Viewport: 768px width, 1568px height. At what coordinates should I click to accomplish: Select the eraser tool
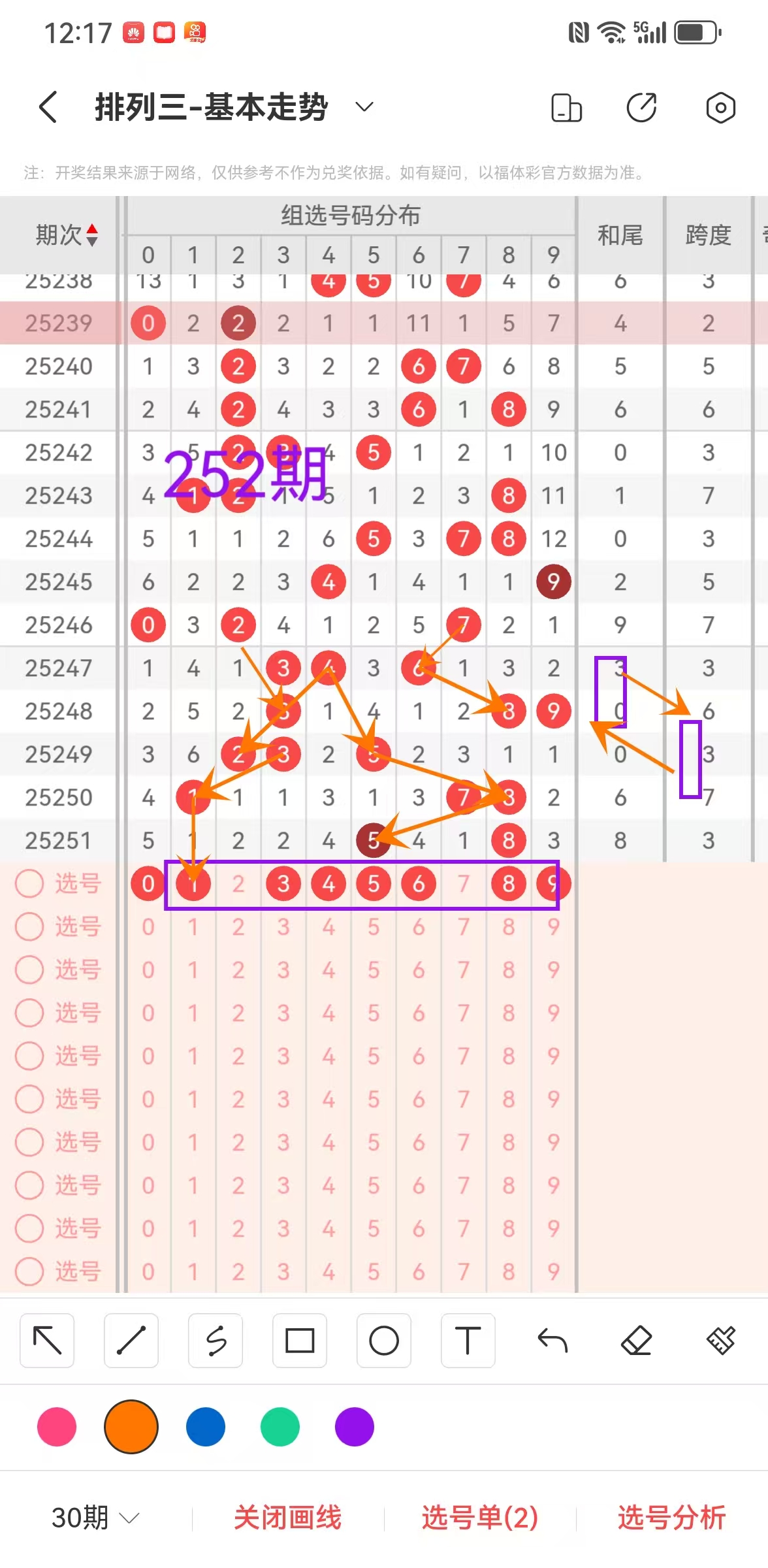pos(636,1341)
